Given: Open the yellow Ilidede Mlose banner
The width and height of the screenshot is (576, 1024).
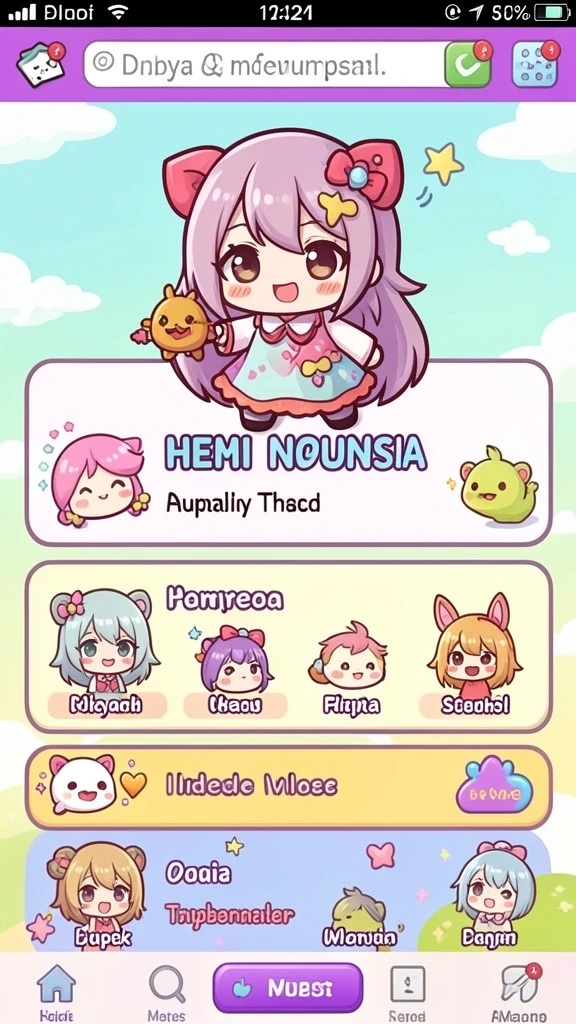Looking at the screenshot, I should click(x=289, y=788).
